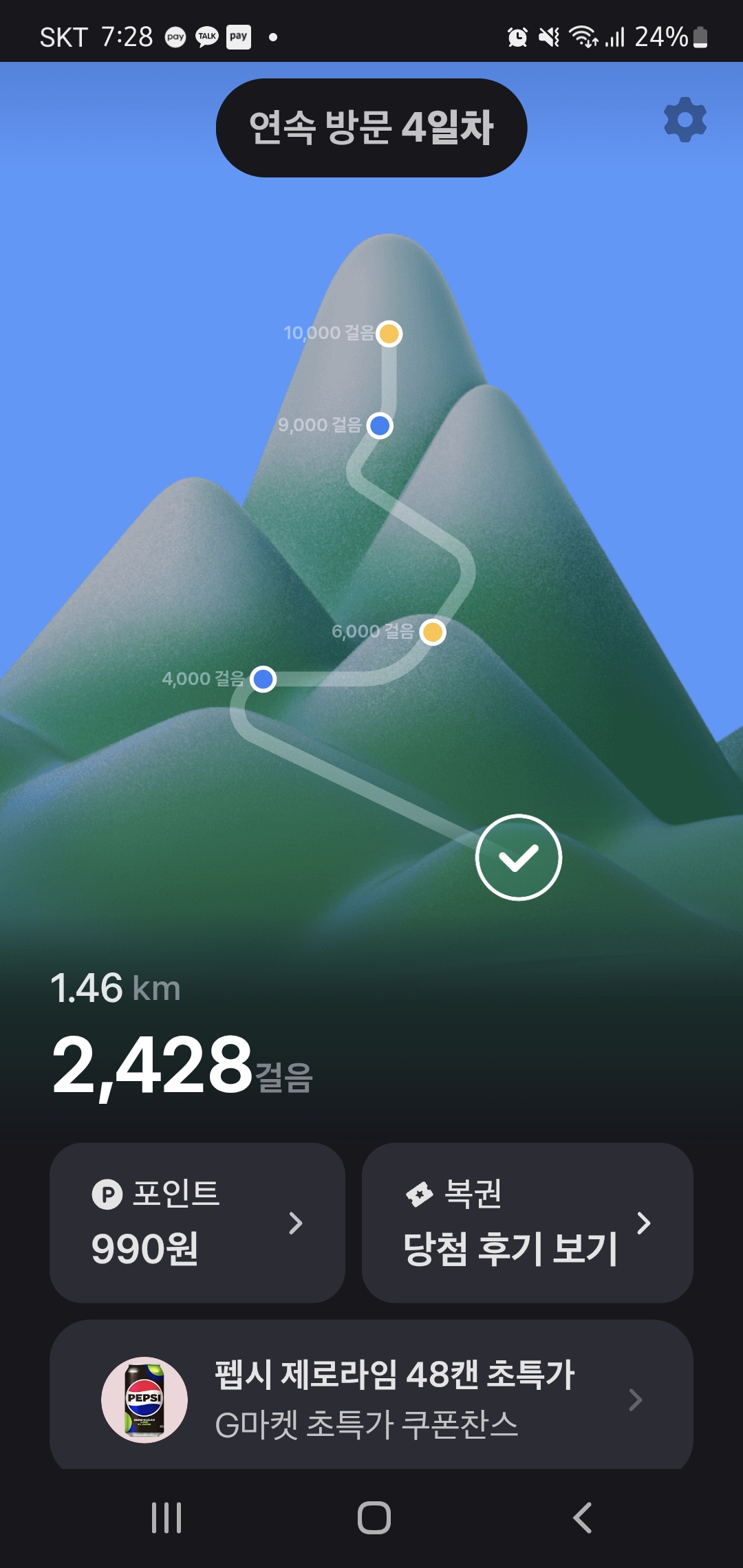Open 복권 당첨 후기 보기 card
Screen dimensions: 743x1568
(x=527, y=1223)
